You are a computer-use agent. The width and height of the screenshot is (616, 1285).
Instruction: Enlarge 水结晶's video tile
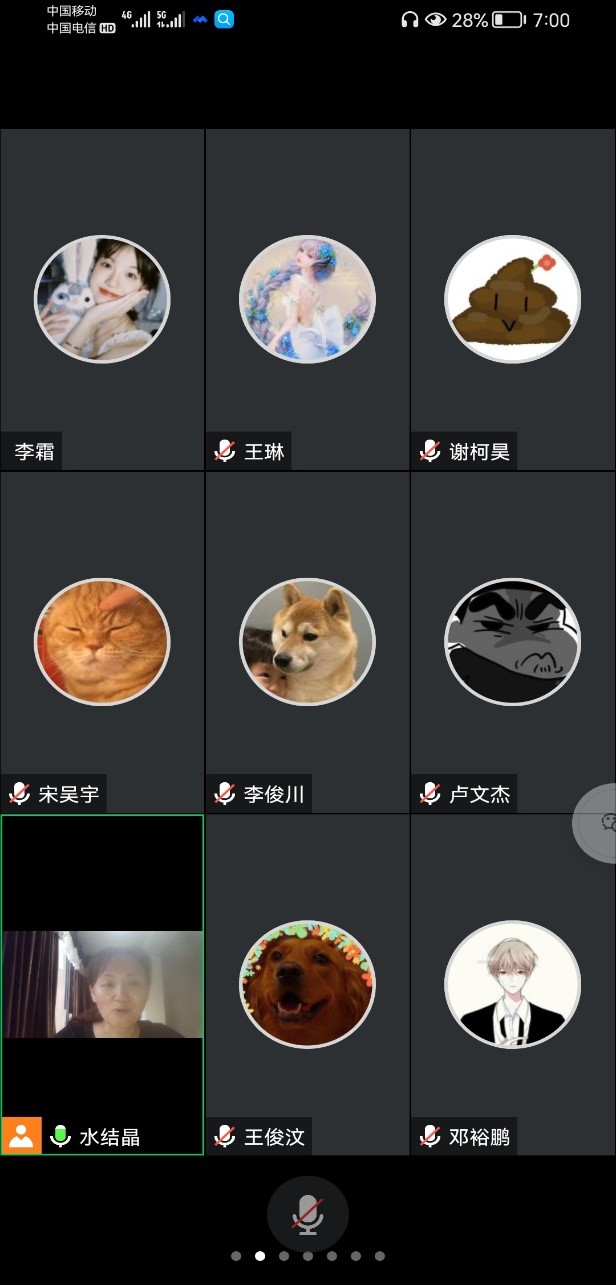102,984
